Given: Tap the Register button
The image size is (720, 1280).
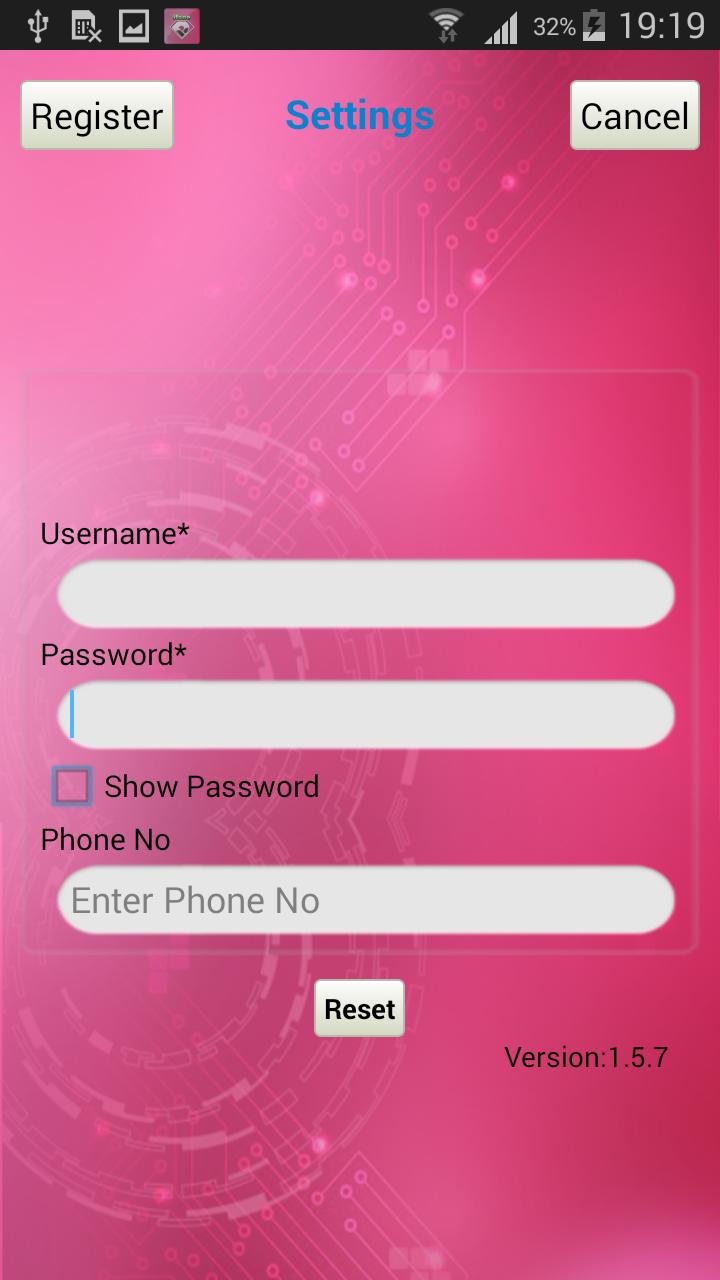Looking at the screenshot, I should [x=97, y=116].
